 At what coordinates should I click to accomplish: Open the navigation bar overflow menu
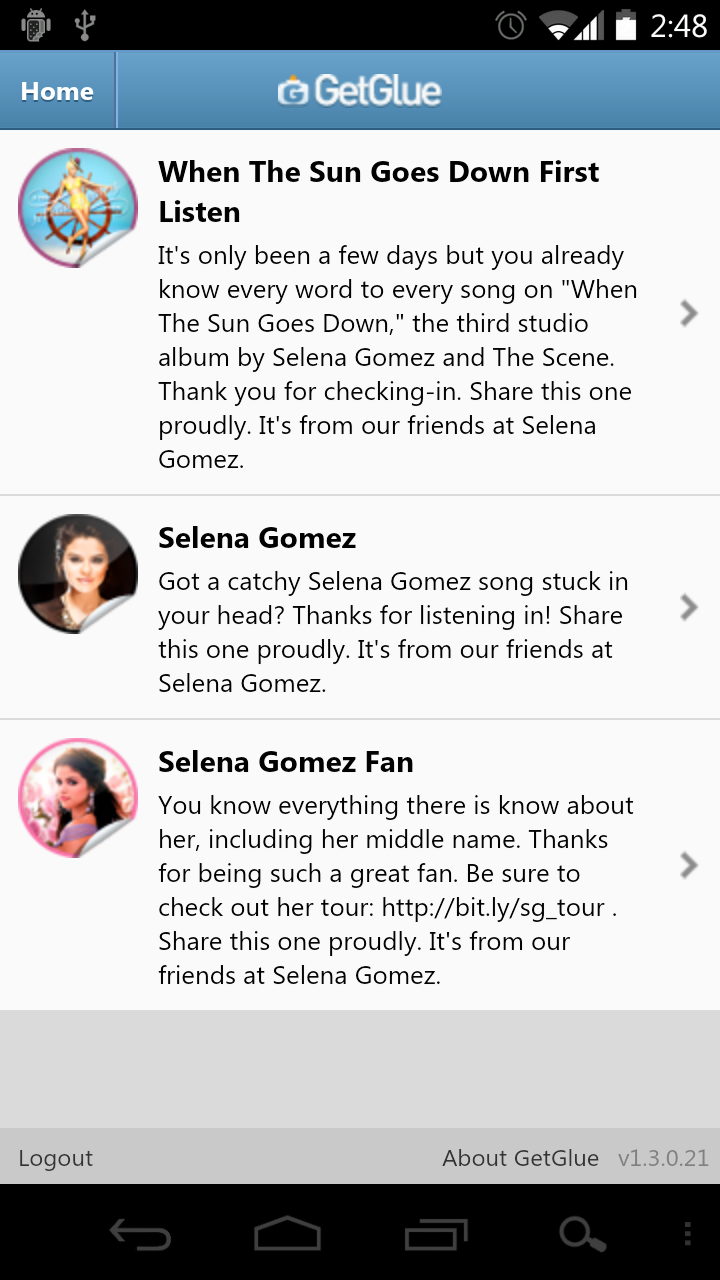(x=686, y=1235)
